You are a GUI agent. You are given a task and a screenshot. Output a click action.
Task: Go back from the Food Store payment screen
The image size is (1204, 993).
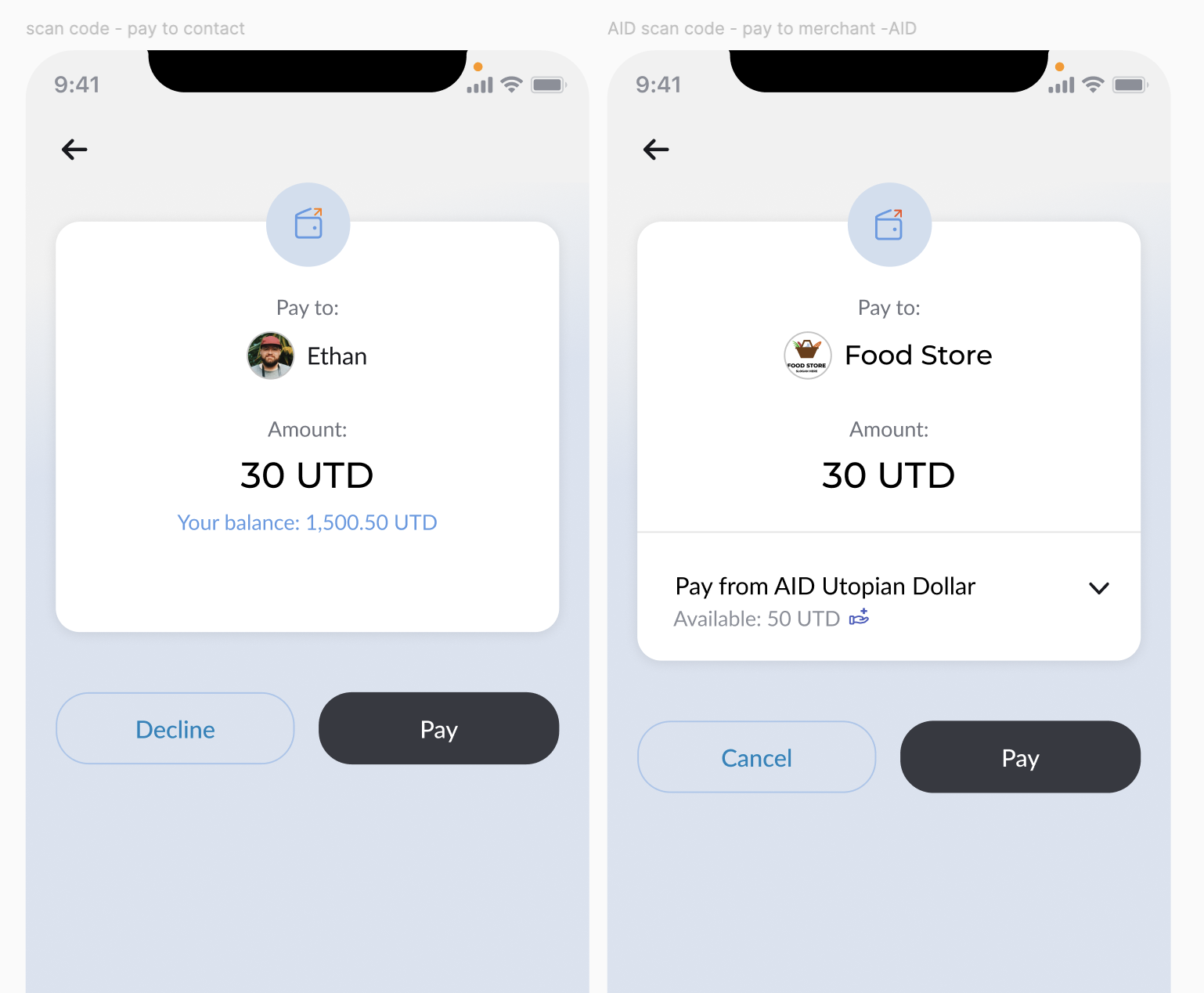(656, 150)
